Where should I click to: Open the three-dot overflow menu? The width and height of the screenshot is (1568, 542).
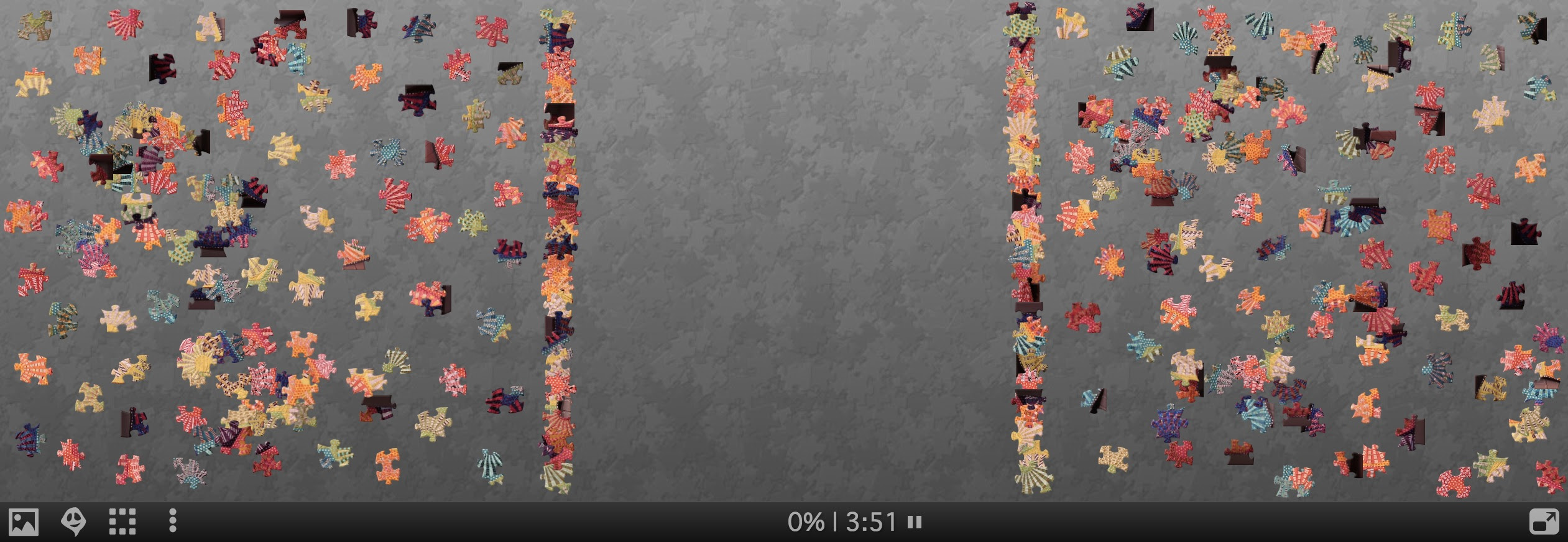173,521
